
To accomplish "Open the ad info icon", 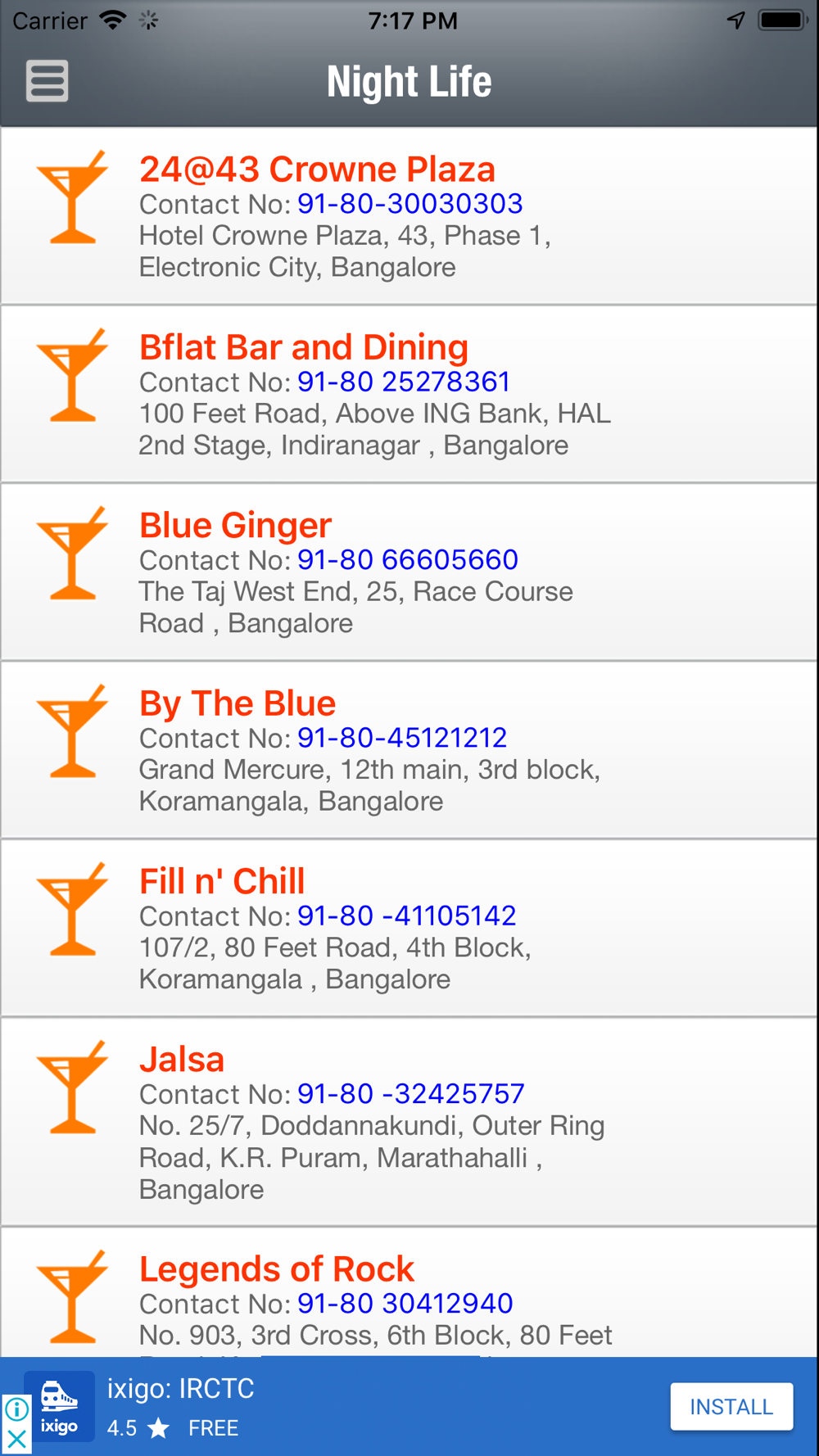I will [16, 1409].
